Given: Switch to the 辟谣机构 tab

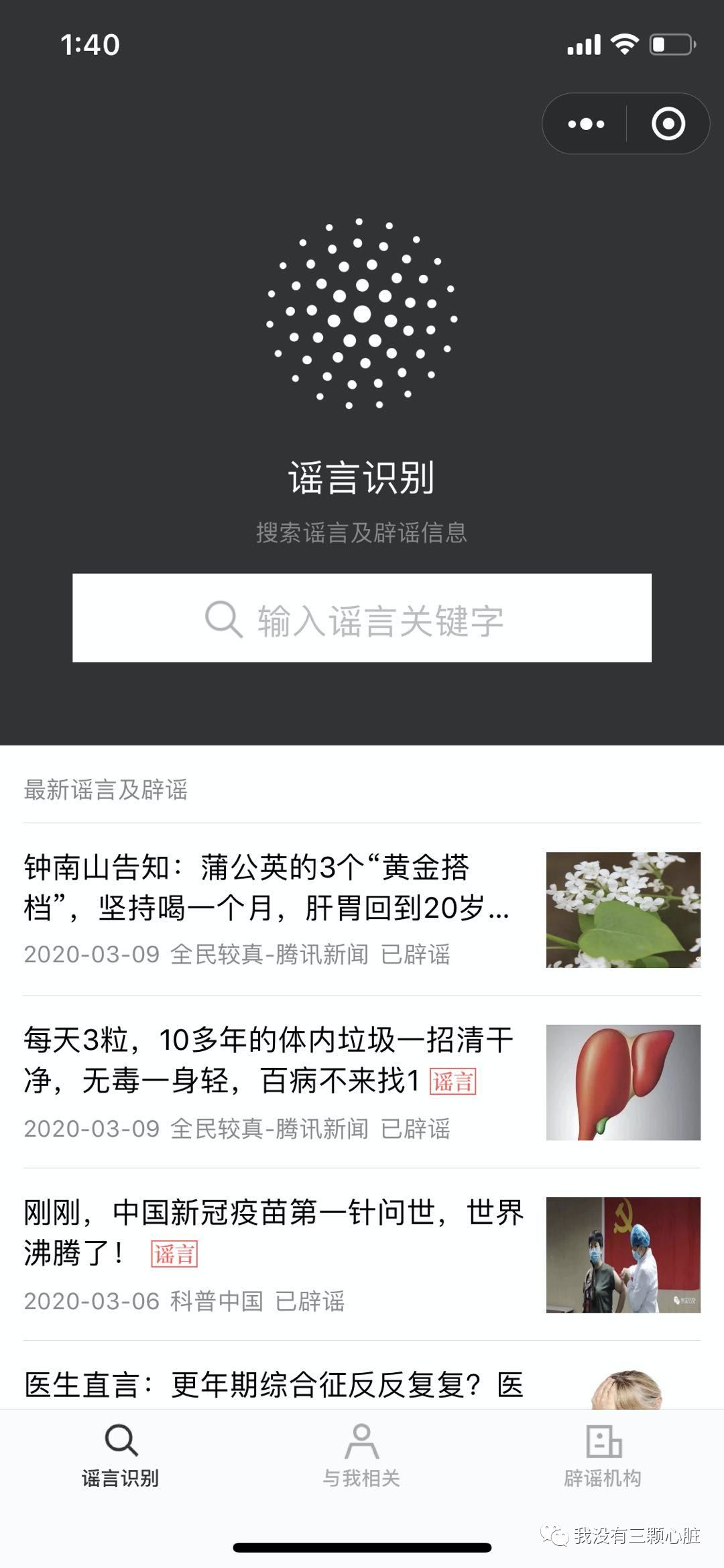Looking at the screenshot, I should click(x=603, y=1456).
